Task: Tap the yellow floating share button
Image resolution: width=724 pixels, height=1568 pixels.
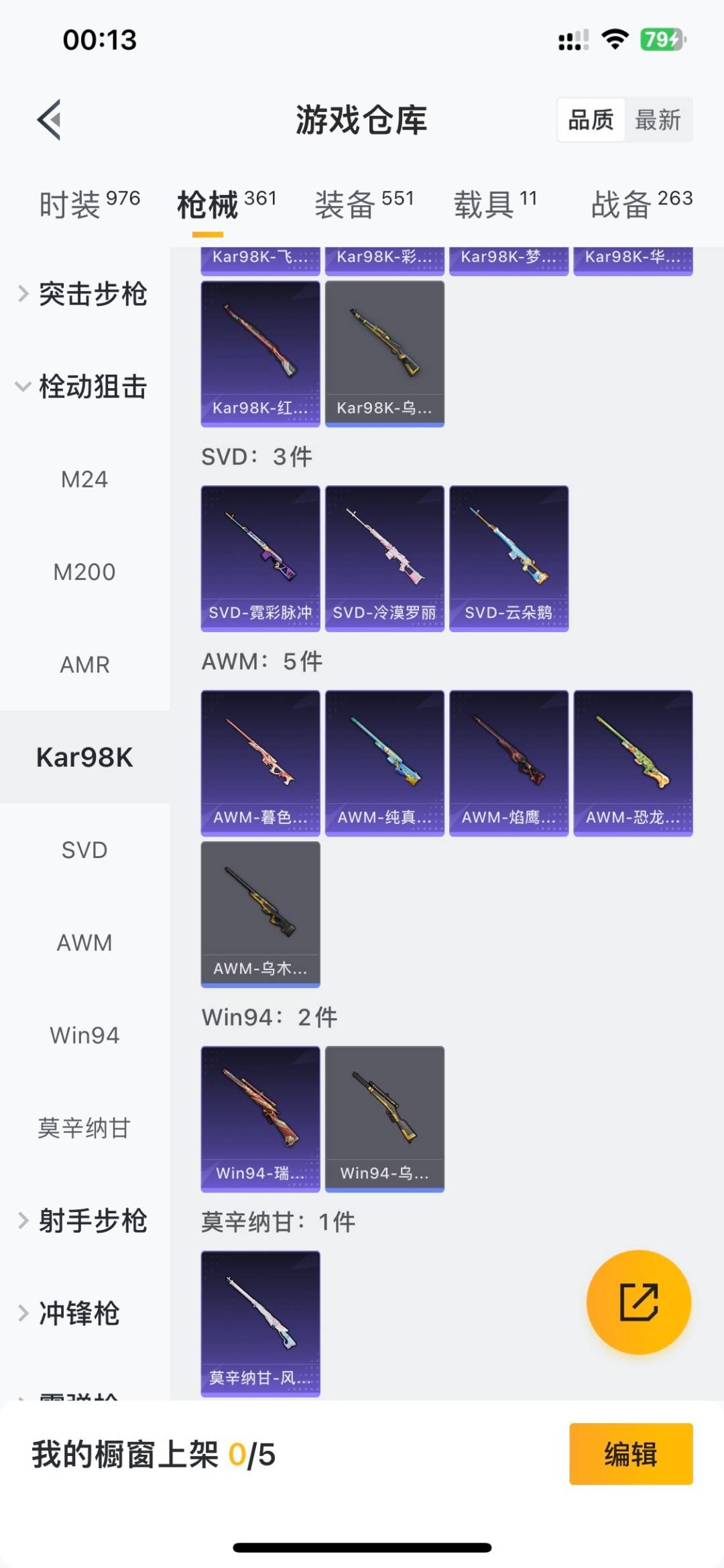Action: (638, 1302)
